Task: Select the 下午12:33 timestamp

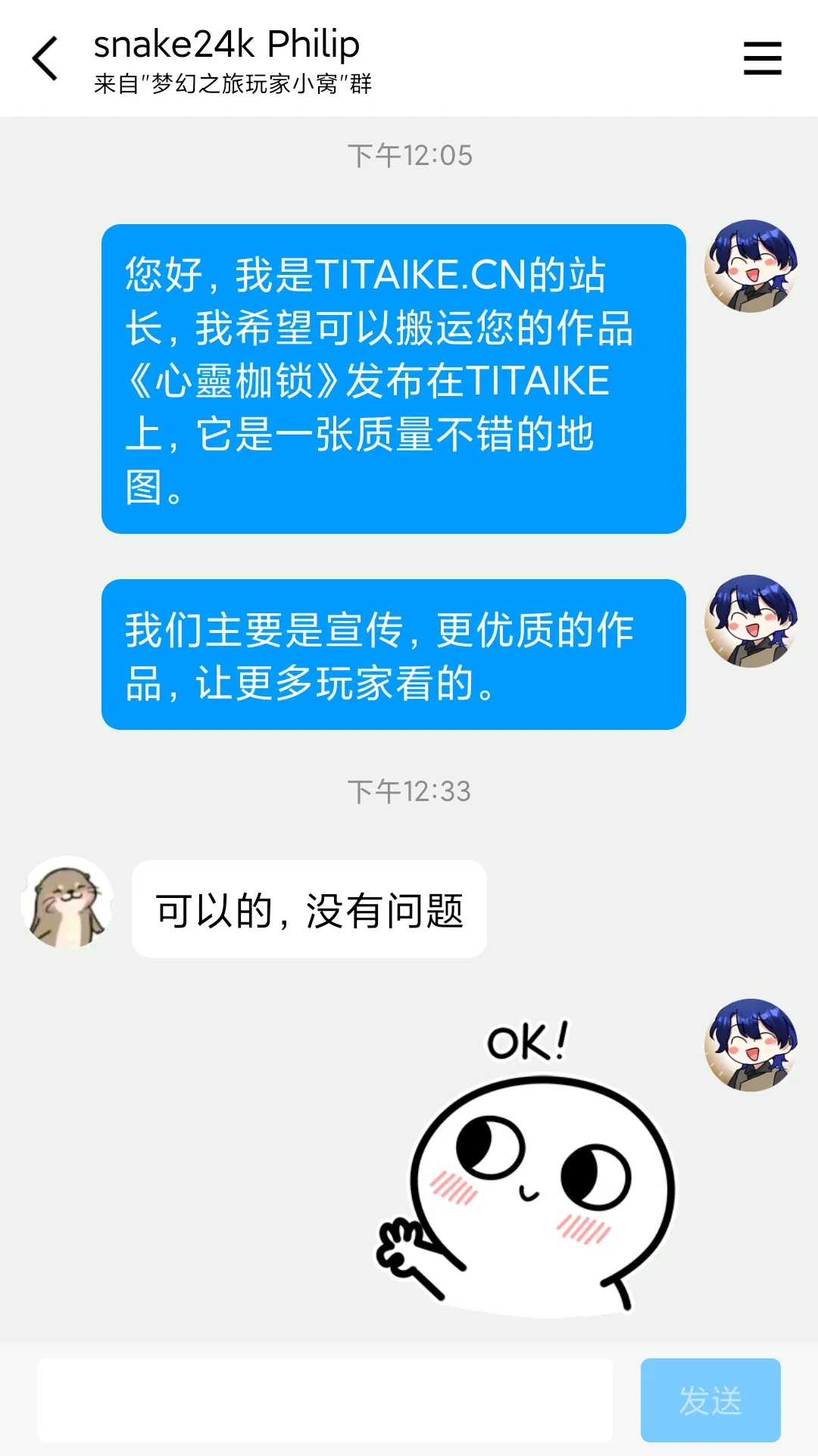Action: coord(409,790)
